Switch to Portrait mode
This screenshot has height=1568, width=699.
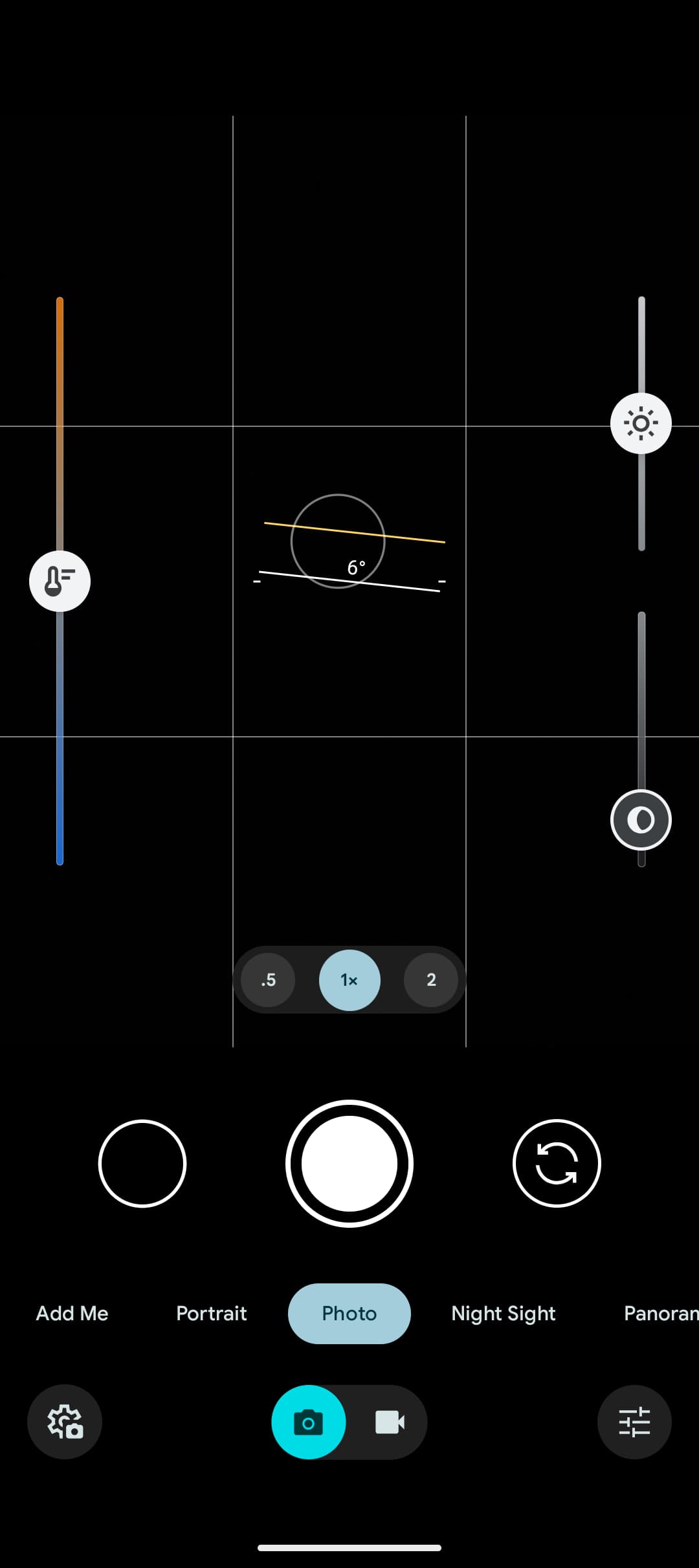212,1313
